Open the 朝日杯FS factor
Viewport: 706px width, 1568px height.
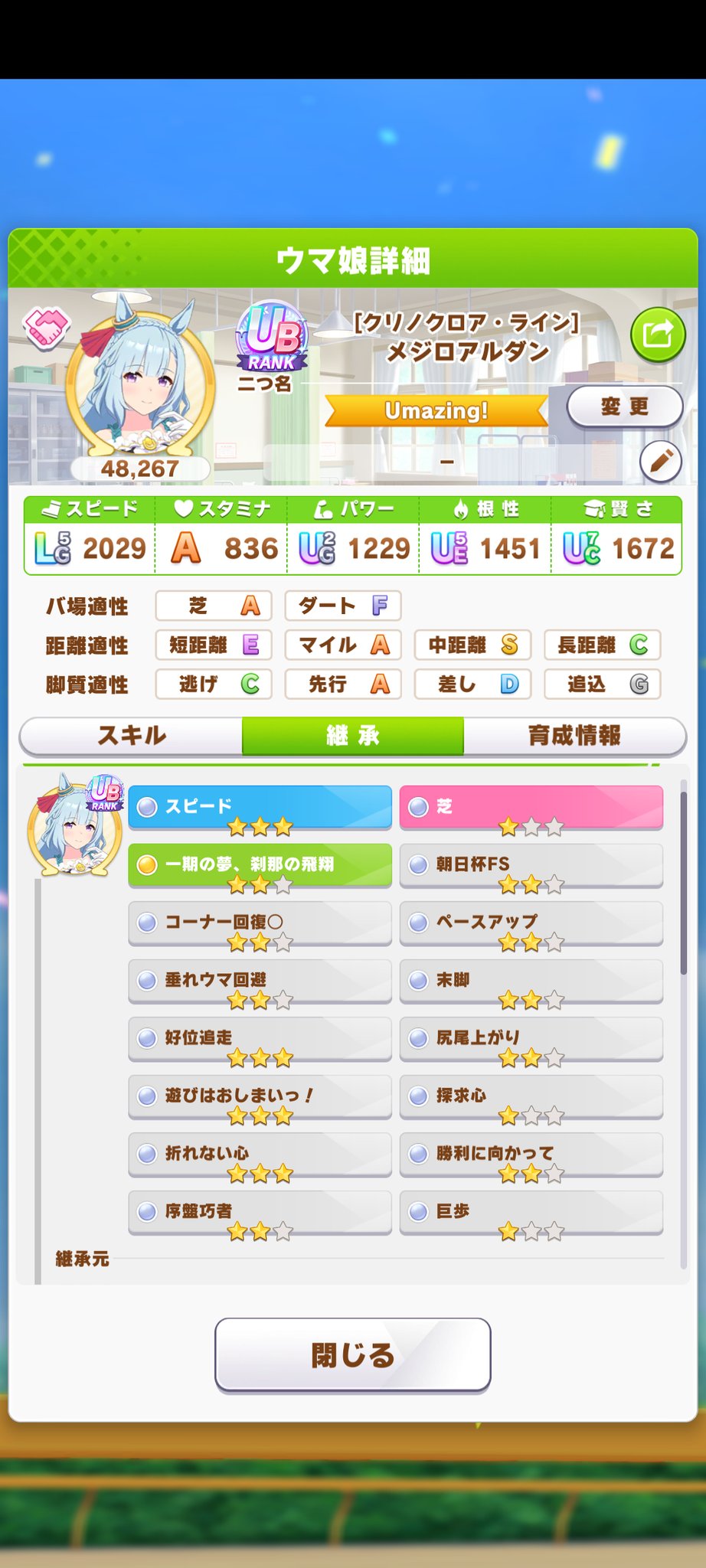tap(531, 865)
